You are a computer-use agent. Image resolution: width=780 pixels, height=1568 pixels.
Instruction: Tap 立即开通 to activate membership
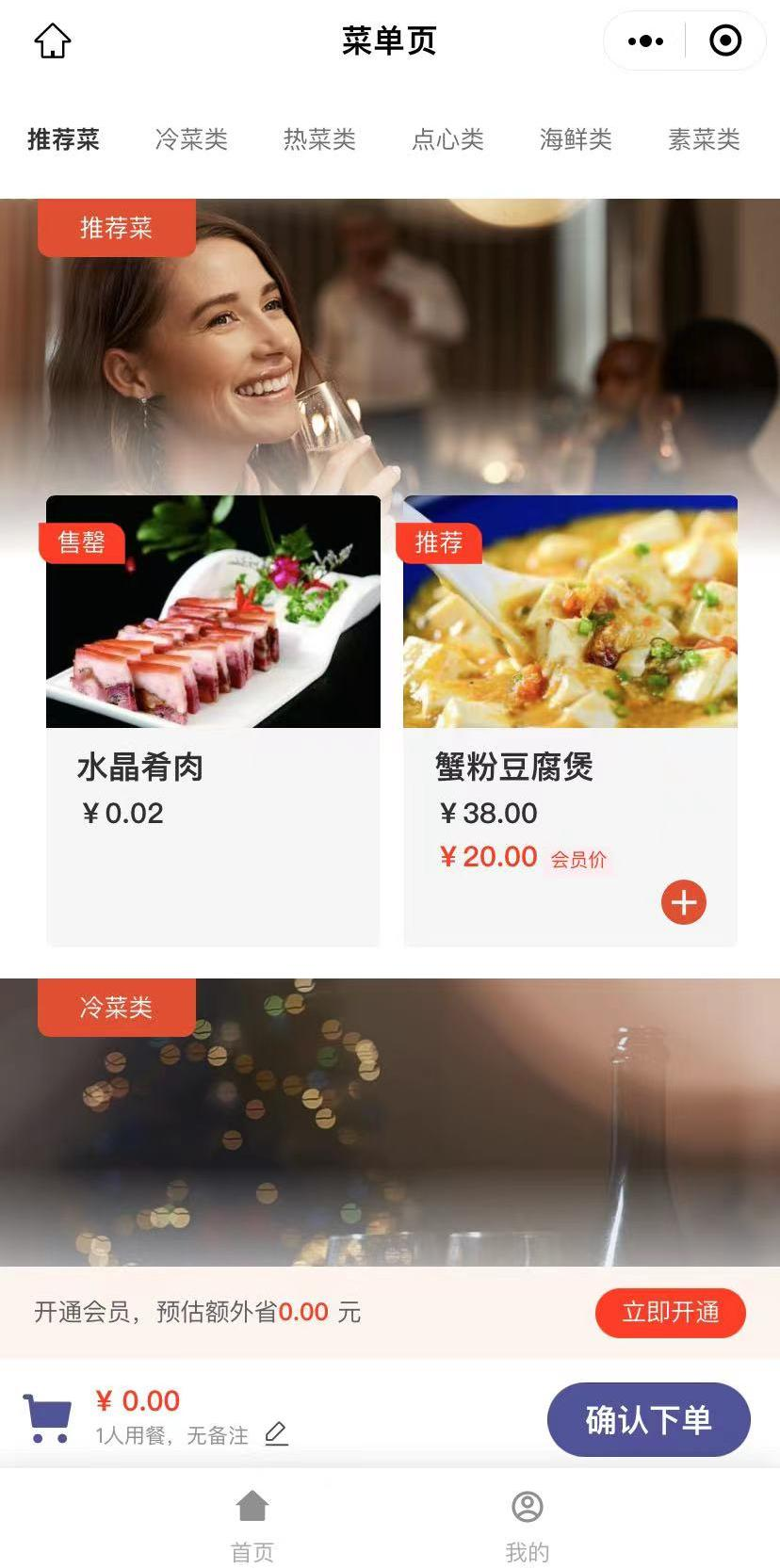coord(670,1312)
